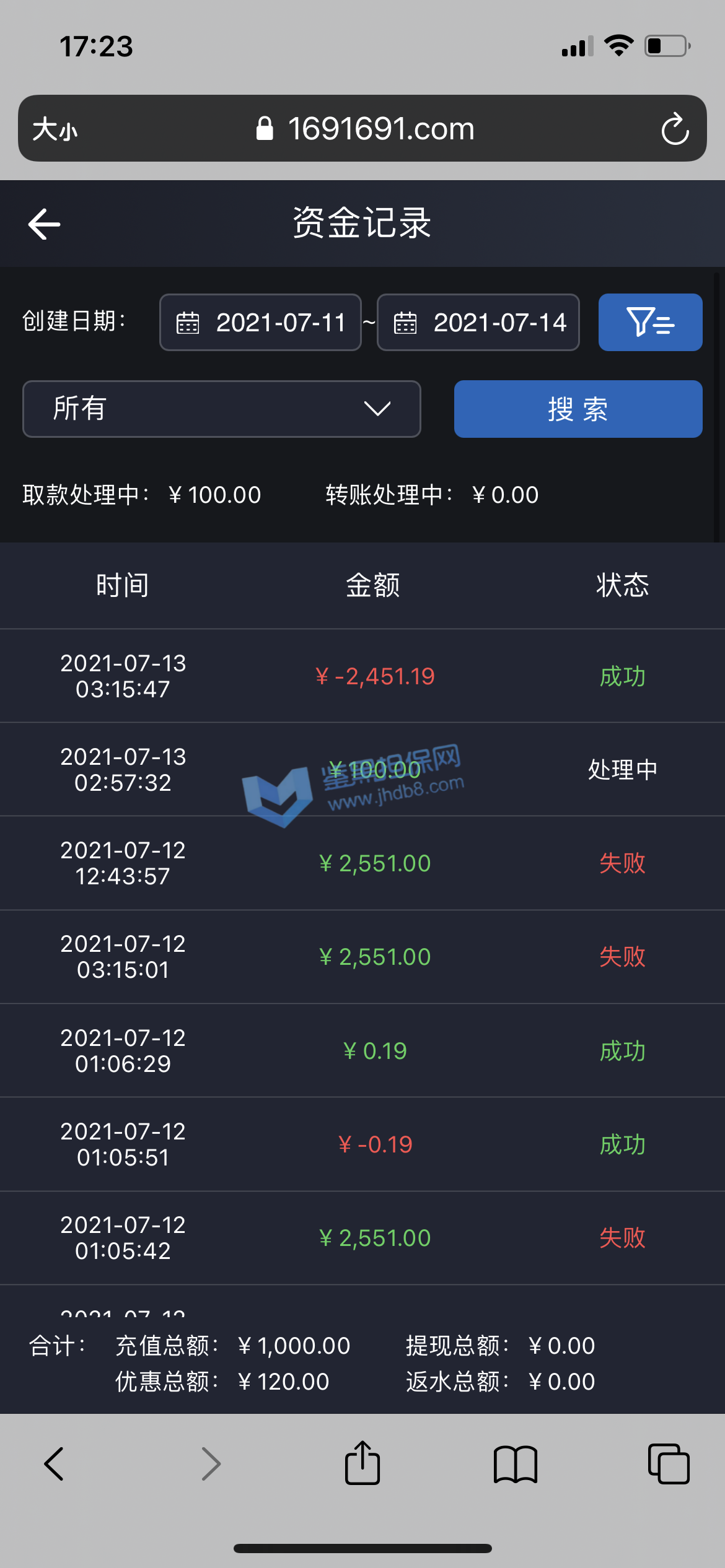This screenshot has height=1568, width=725.
Task: Open the ¥100.00 处理中 record
Action: click(362, 770)
